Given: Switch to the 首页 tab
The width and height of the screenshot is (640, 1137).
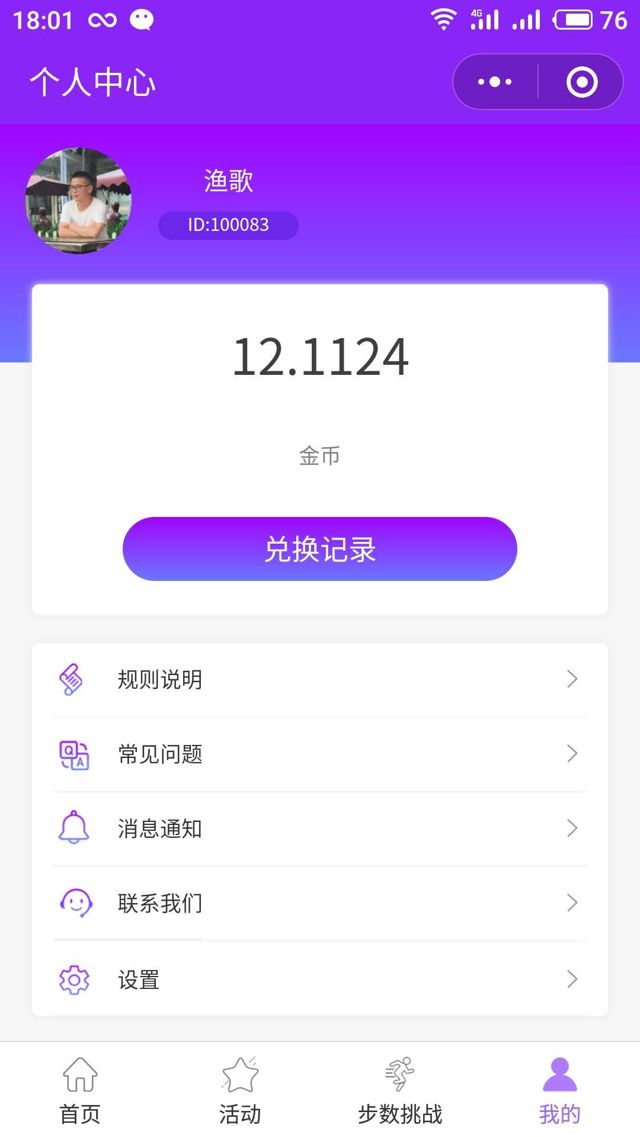Looking at the screenshot, I should [80, 1090].
